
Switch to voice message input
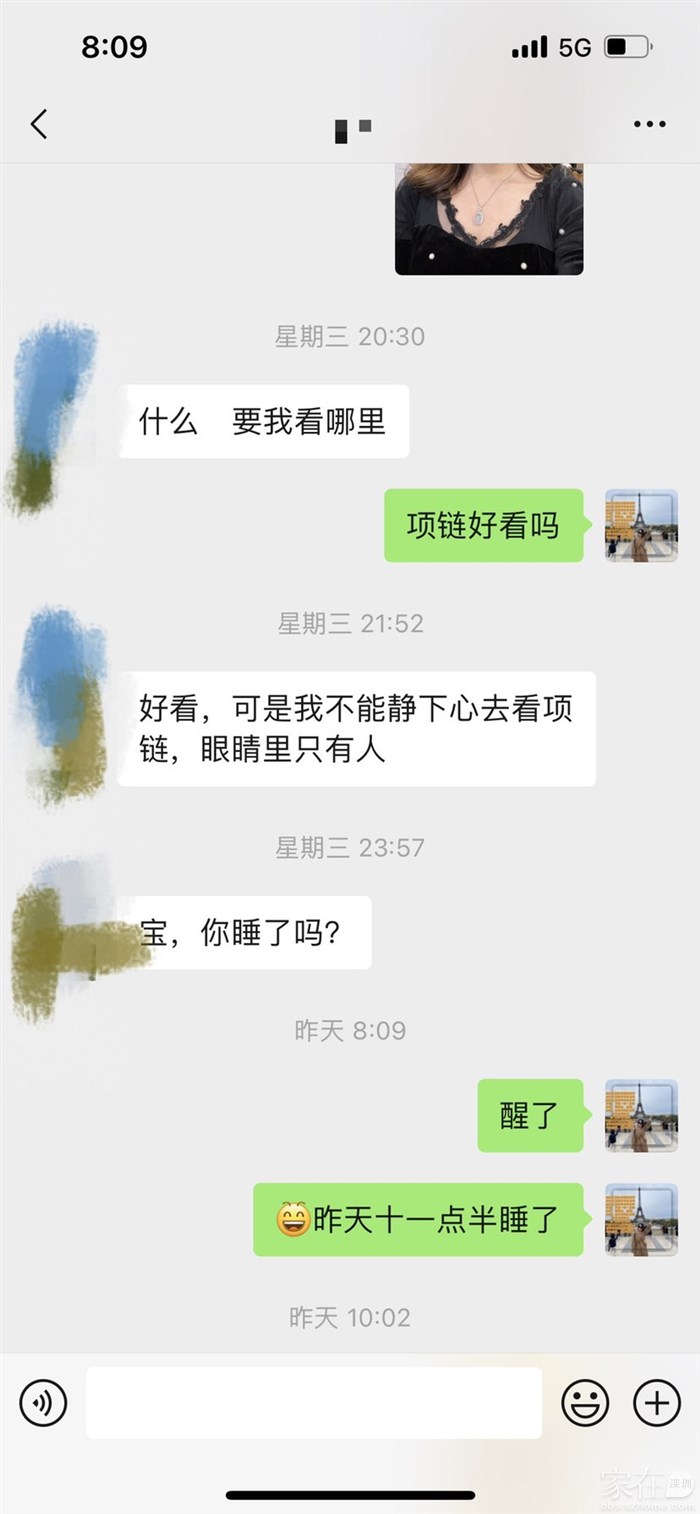(x=43, y=1403)
